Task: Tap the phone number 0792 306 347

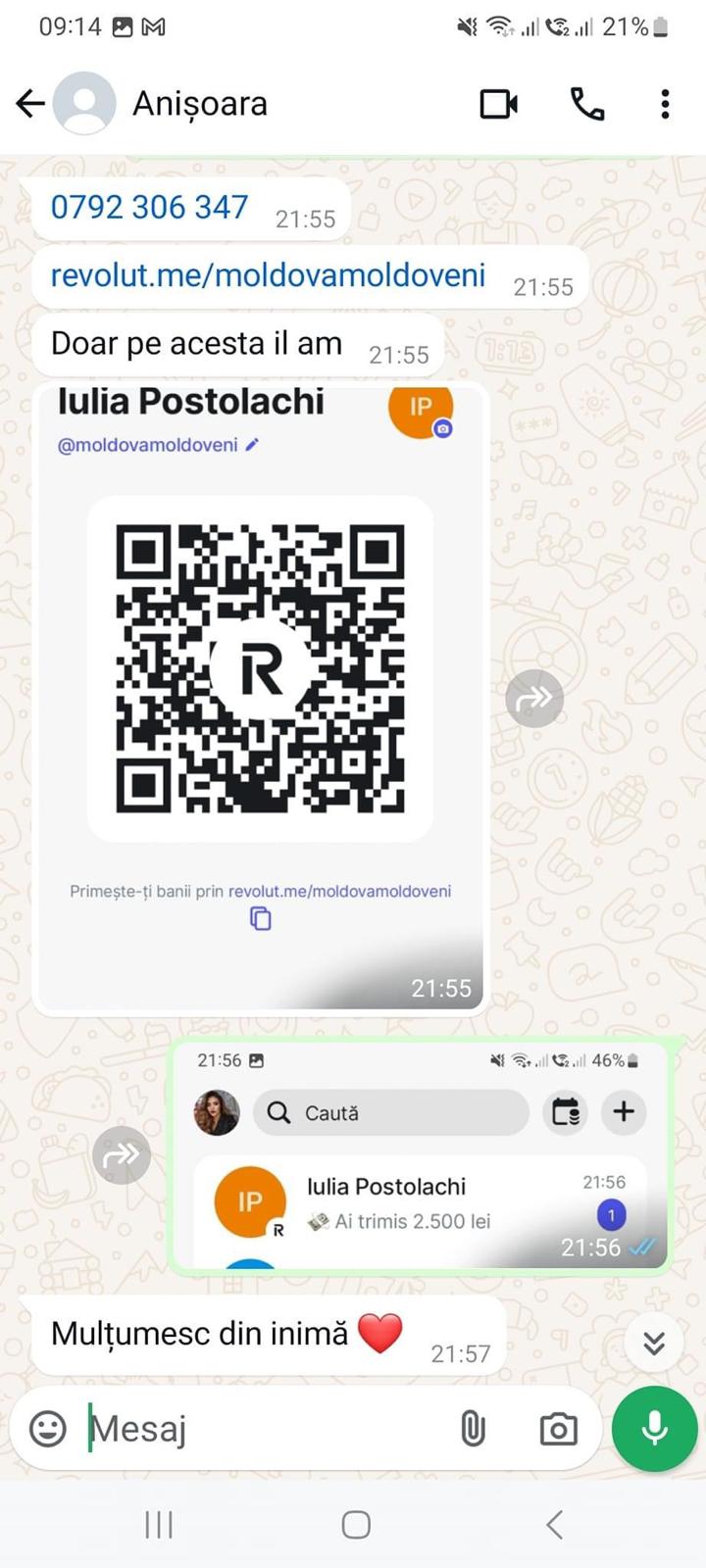Action: point(149,208)
